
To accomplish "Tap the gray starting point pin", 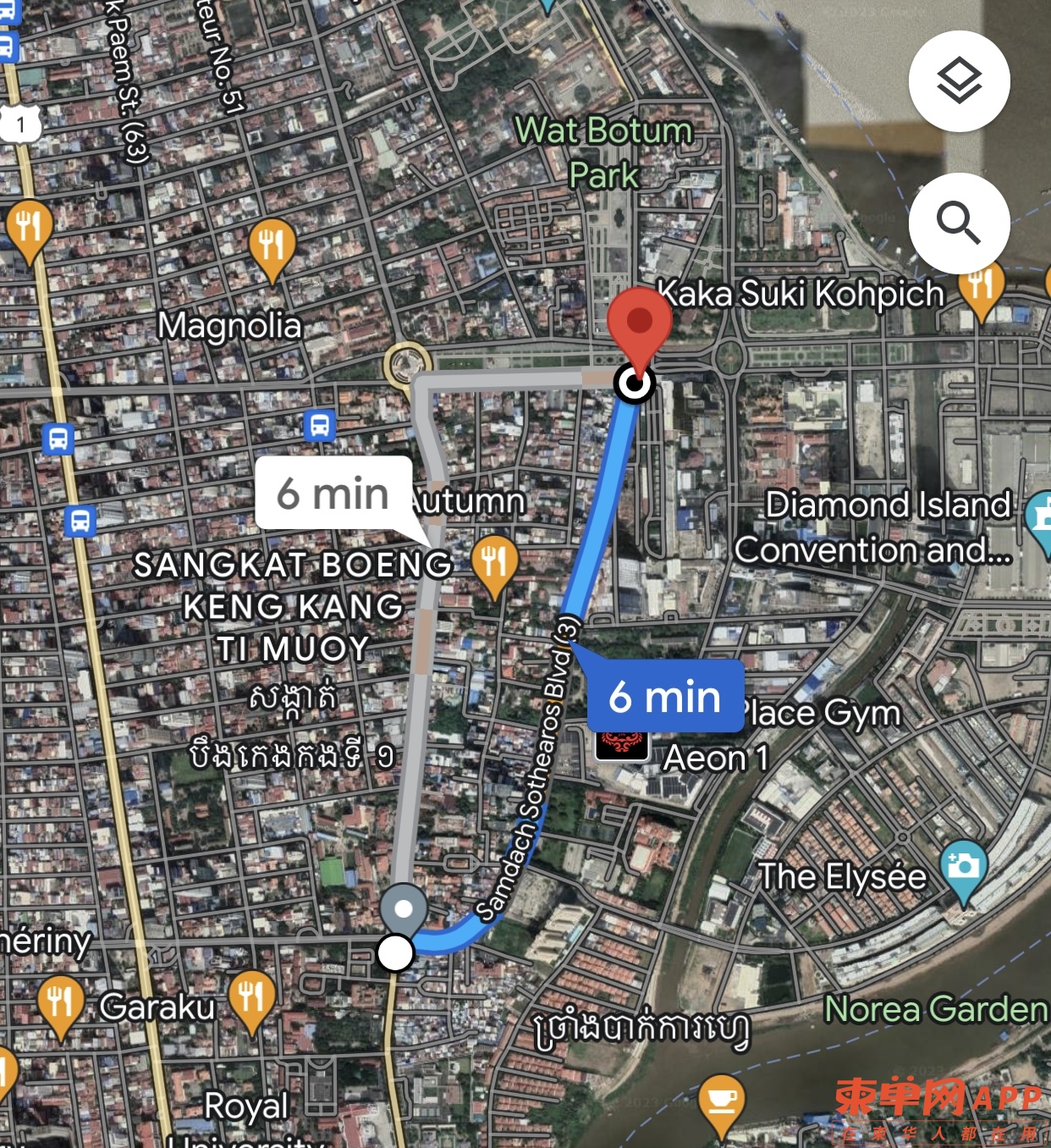I will pos(404,910).
